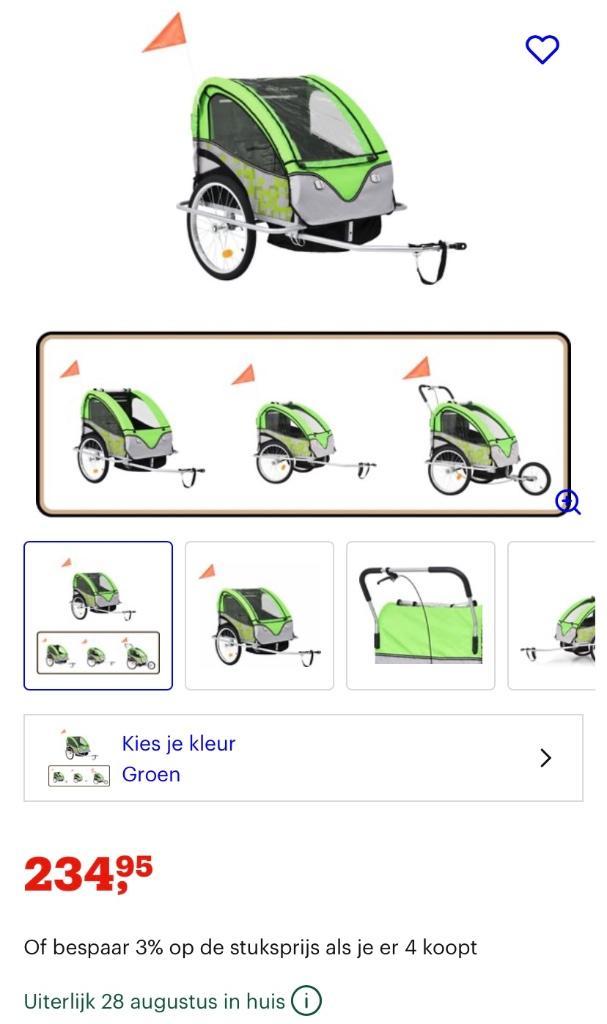Open the third thumbnail showing the push handle

pos(420,615)
